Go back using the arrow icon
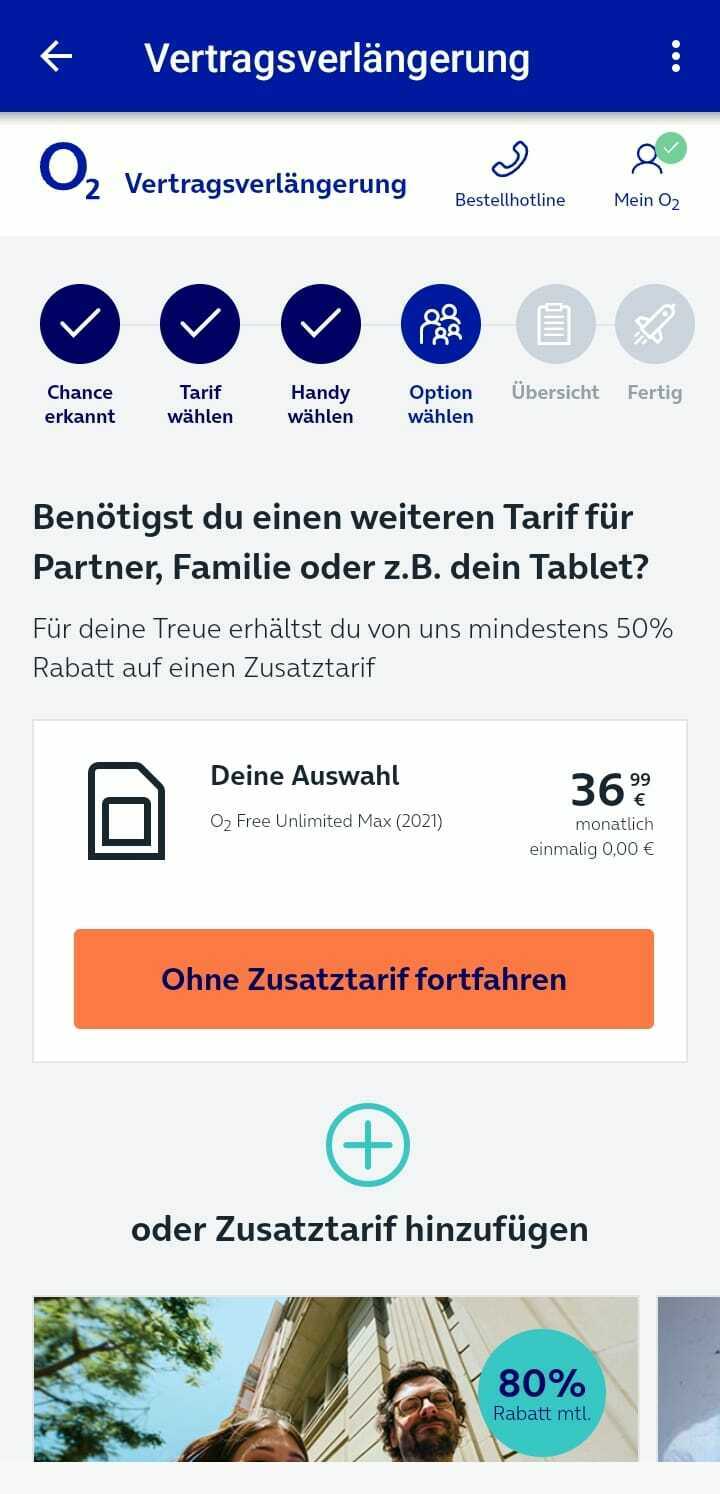 [x=56, y=57]
